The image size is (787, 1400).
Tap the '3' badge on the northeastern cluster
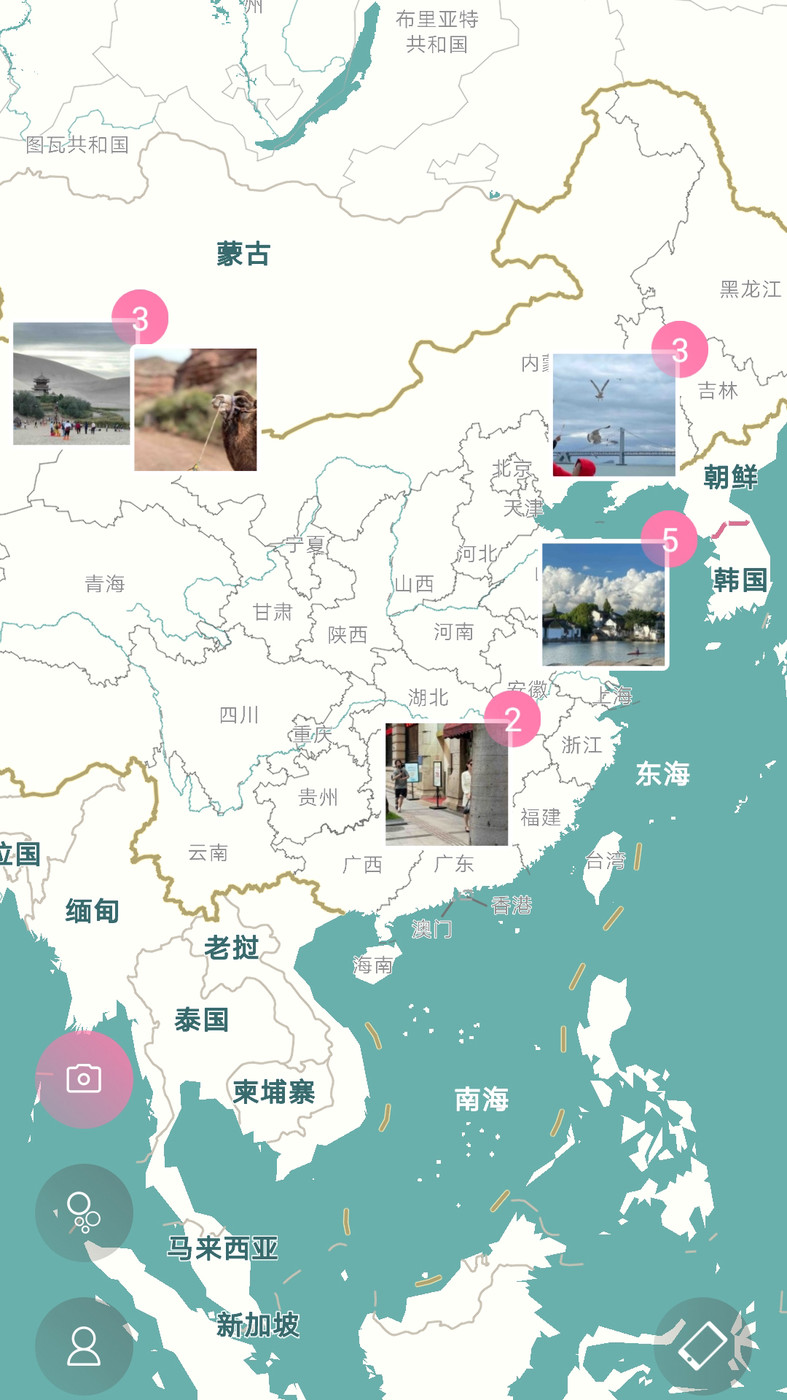point(681,351)
